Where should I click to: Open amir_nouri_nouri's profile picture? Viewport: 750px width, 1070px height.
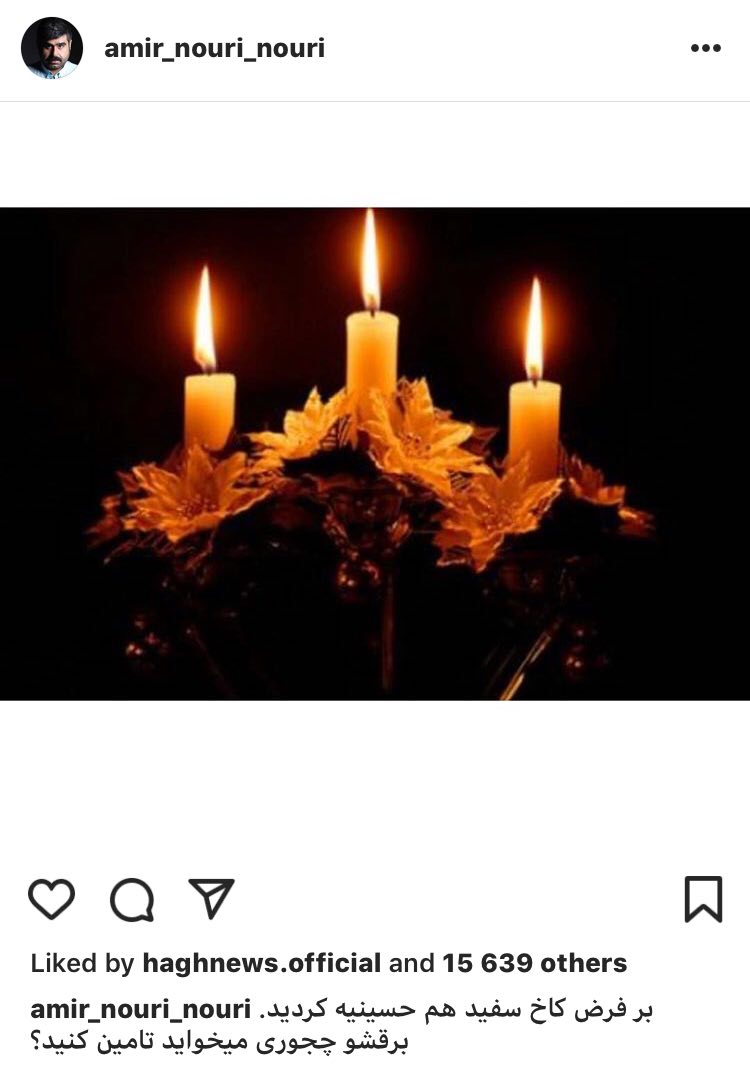(51, 48)
